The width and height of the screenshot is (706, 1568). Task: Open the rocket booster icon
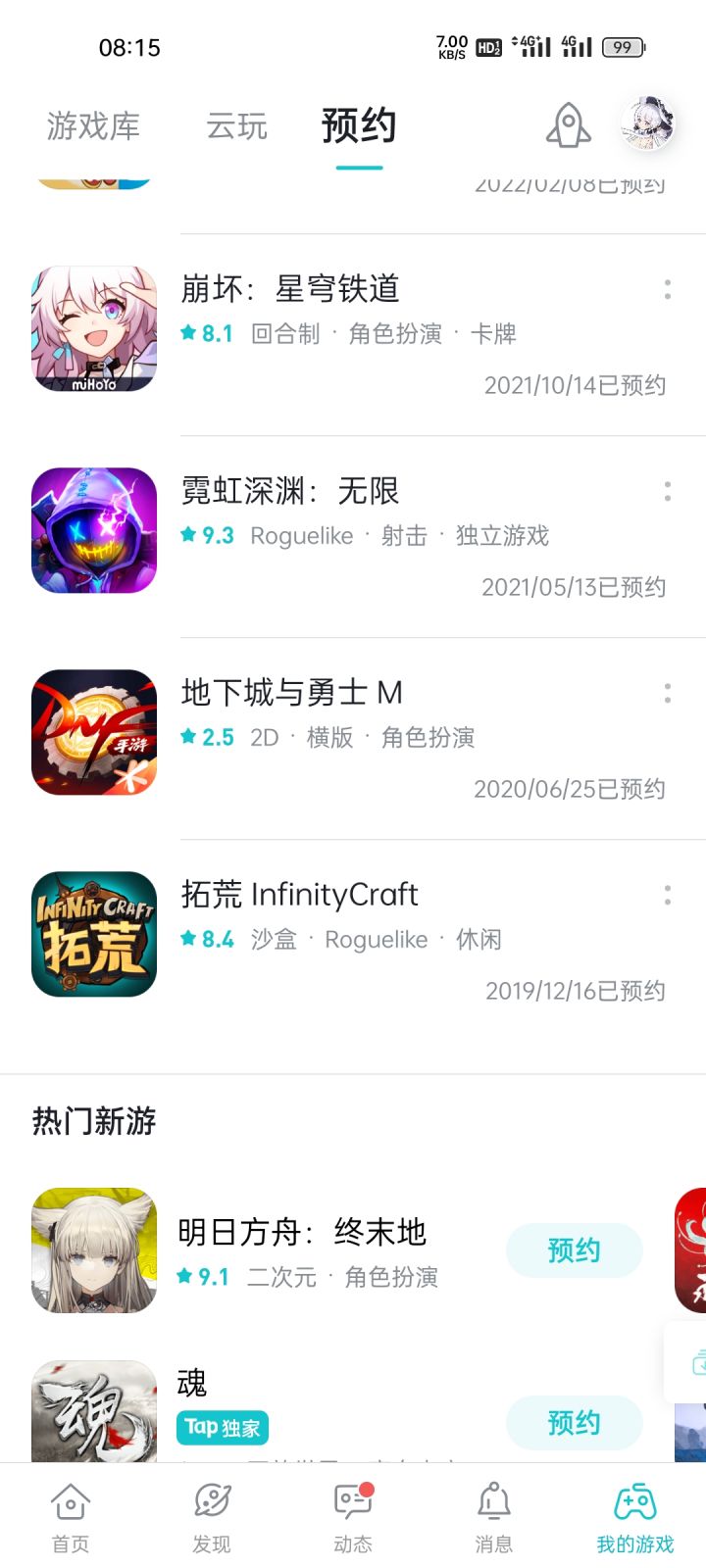569,125
